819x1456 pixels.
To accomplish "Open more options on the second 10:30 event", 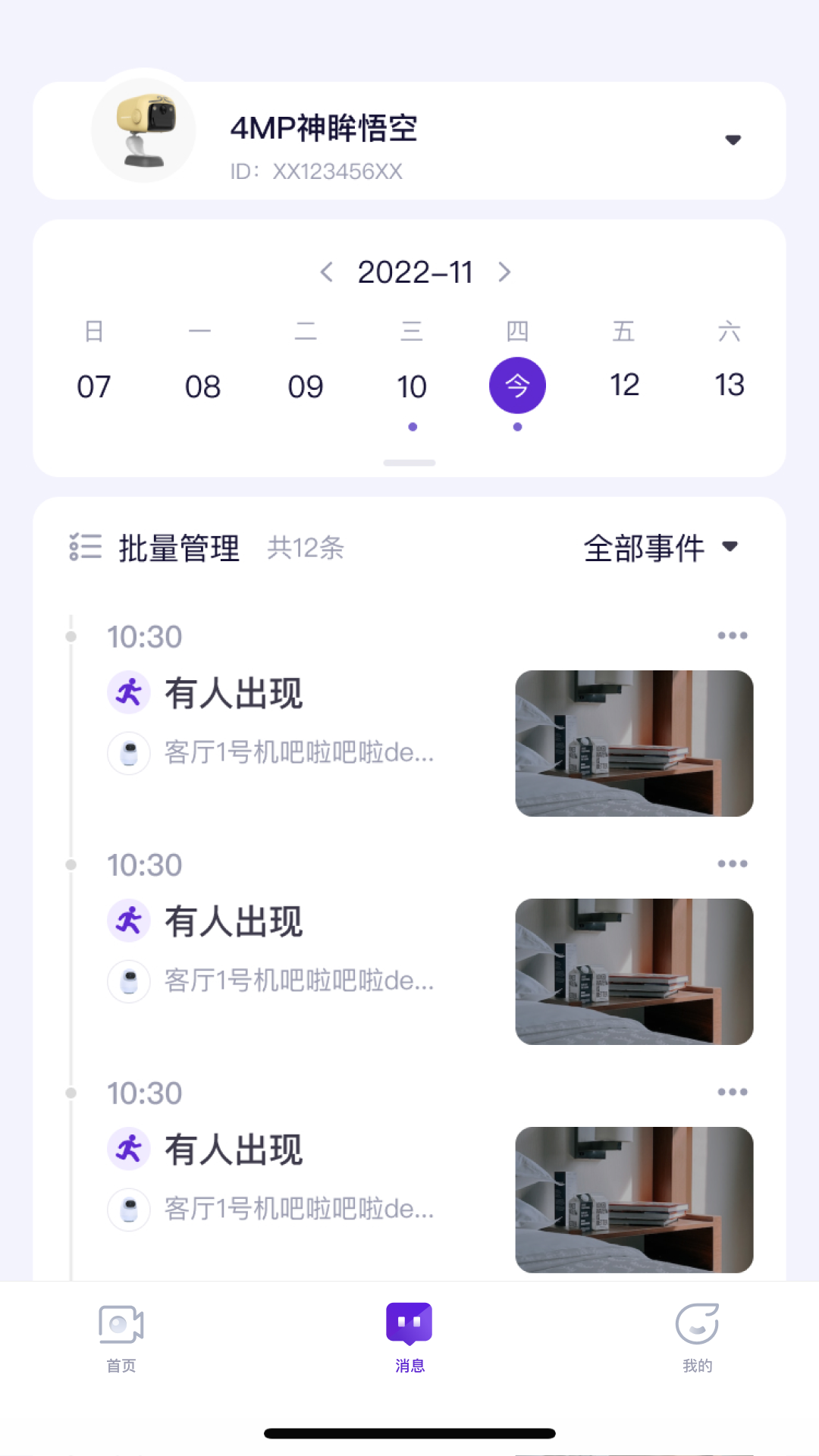I will (x=733, y=864).
